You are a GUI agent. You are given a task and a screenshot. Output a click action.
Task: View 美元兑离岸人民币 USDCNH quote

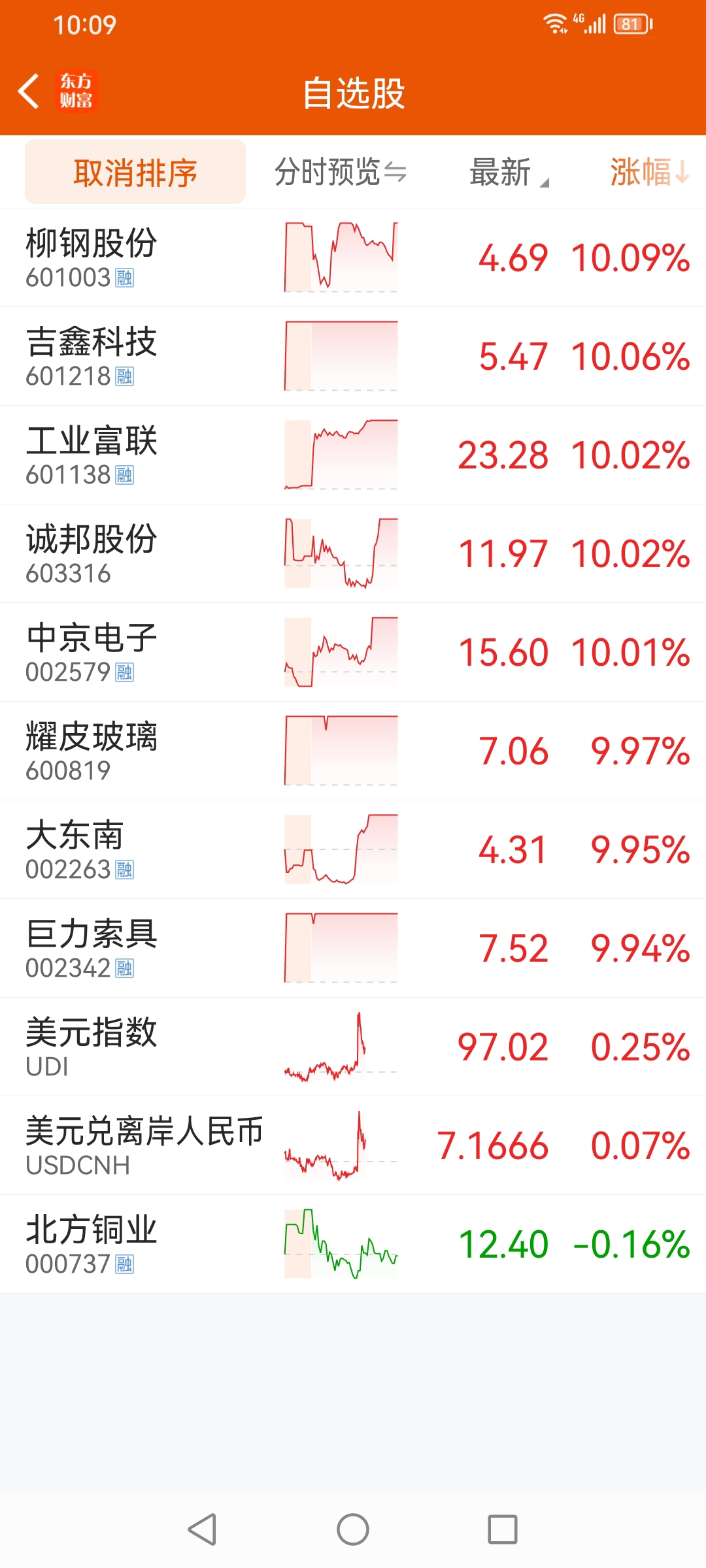coord(353,1145)
